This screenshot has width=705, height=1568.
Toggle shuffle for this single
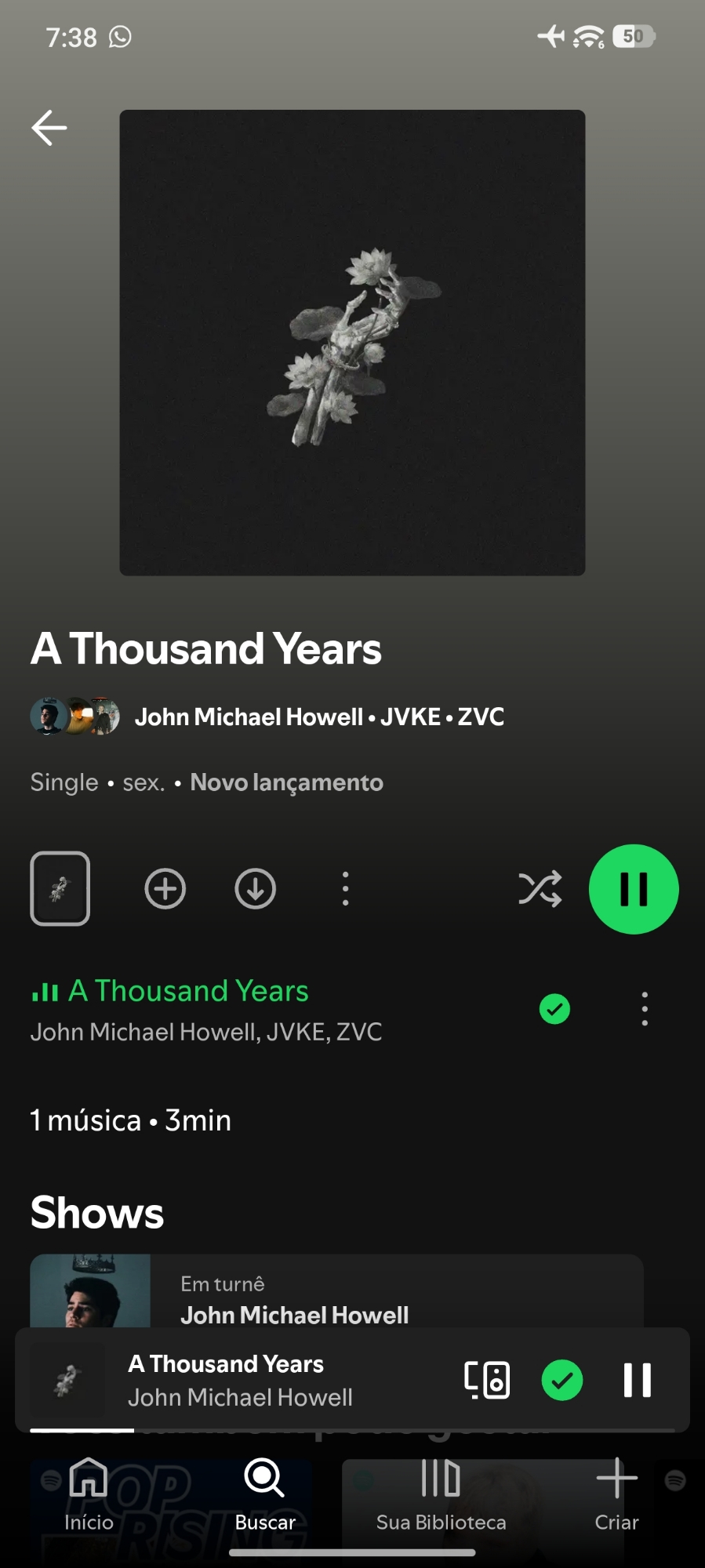pos(540,889)
